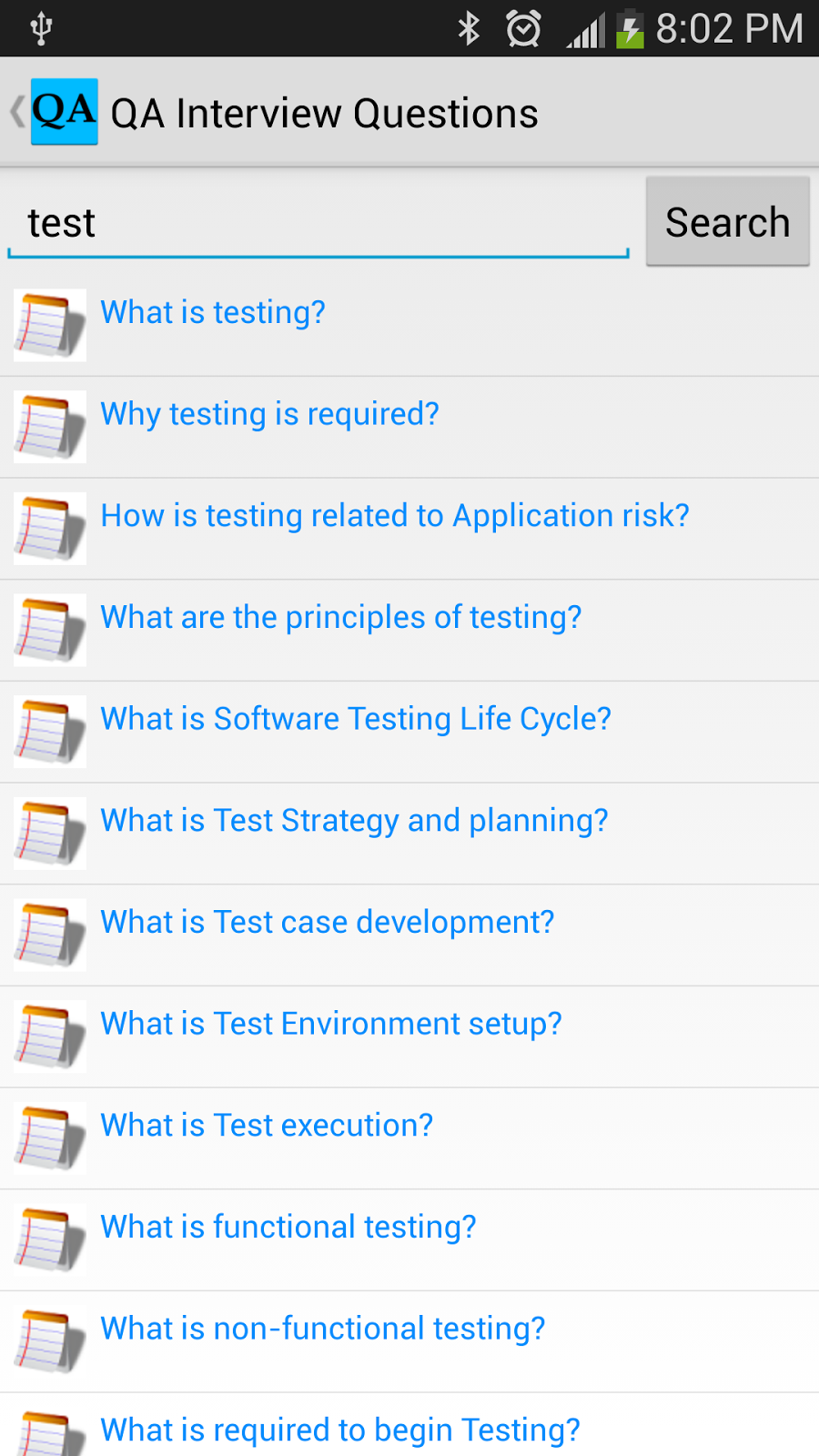The height and width of the screenshot is (1456, 819).
Task: Tap the notepad icon for non-functional testing question
Action: [48, 1341]
